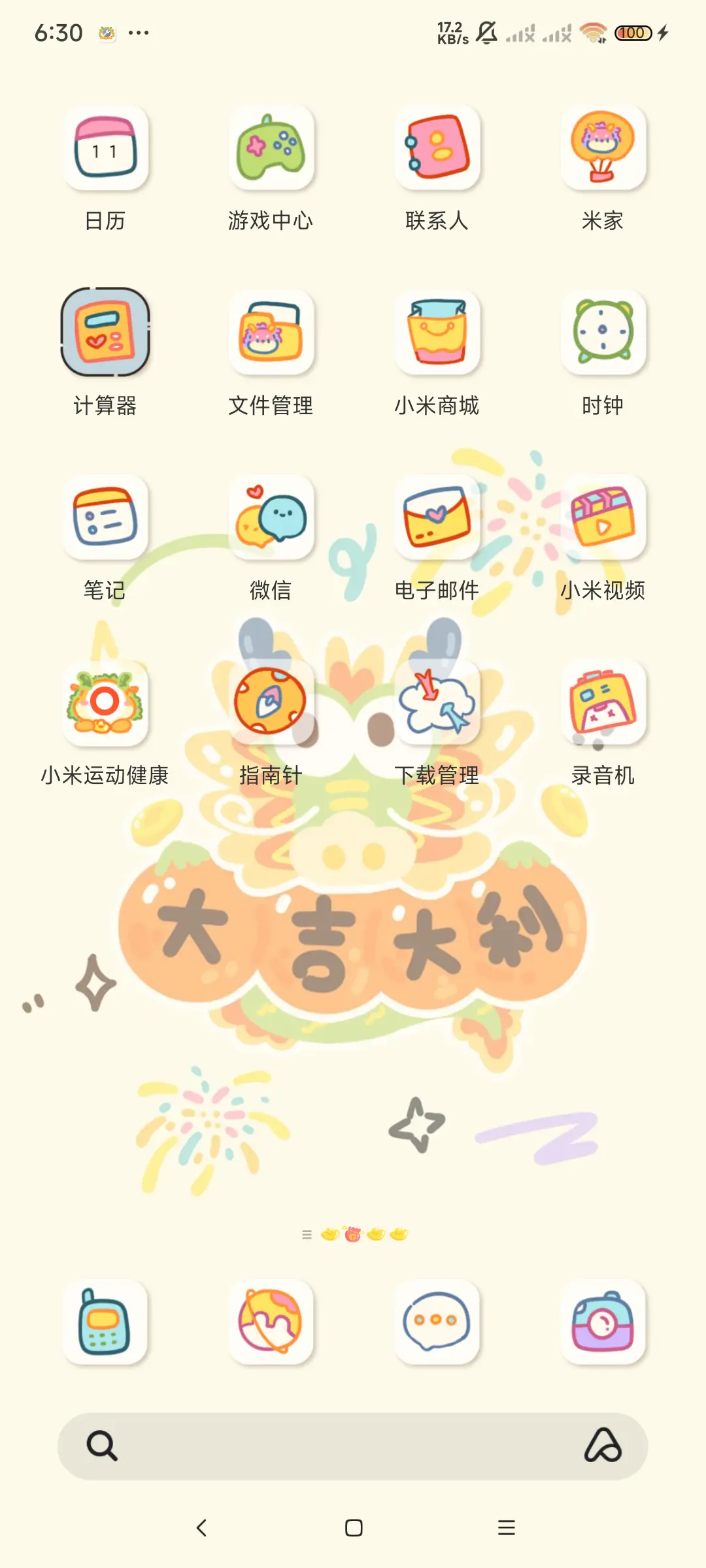Open the 录音机 voice recorder

click(603, 704)
